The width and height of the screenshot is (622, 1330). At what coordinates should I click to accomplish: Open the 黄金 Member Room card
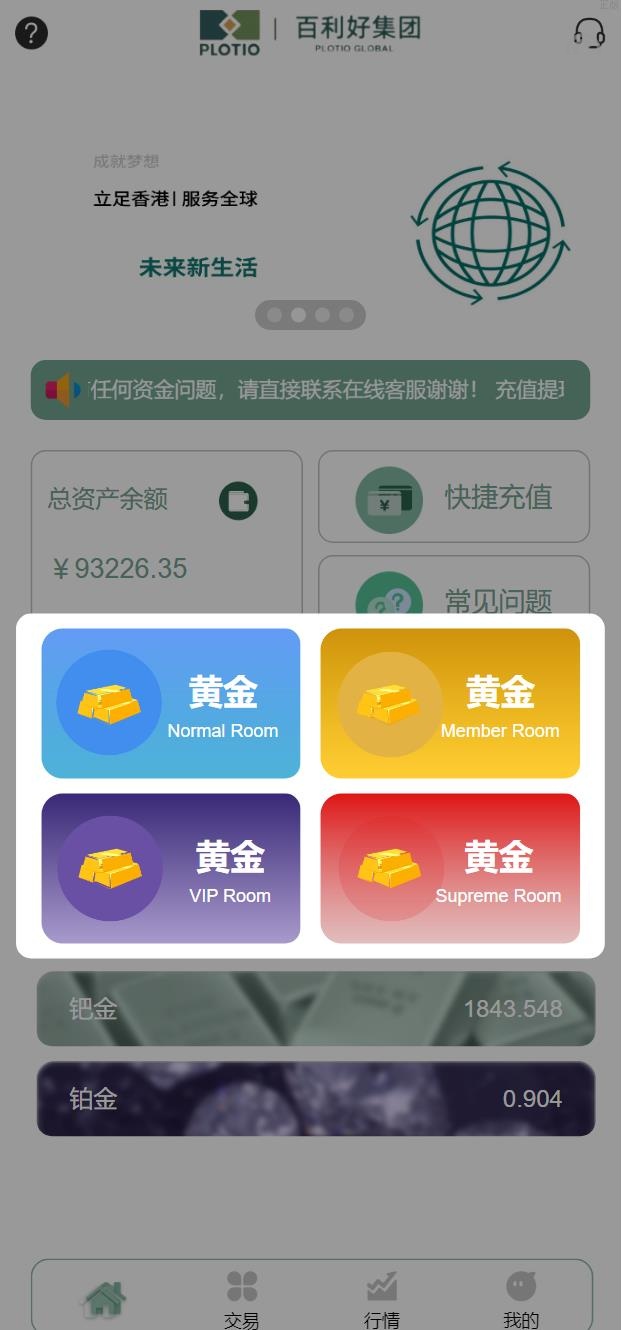450,703
